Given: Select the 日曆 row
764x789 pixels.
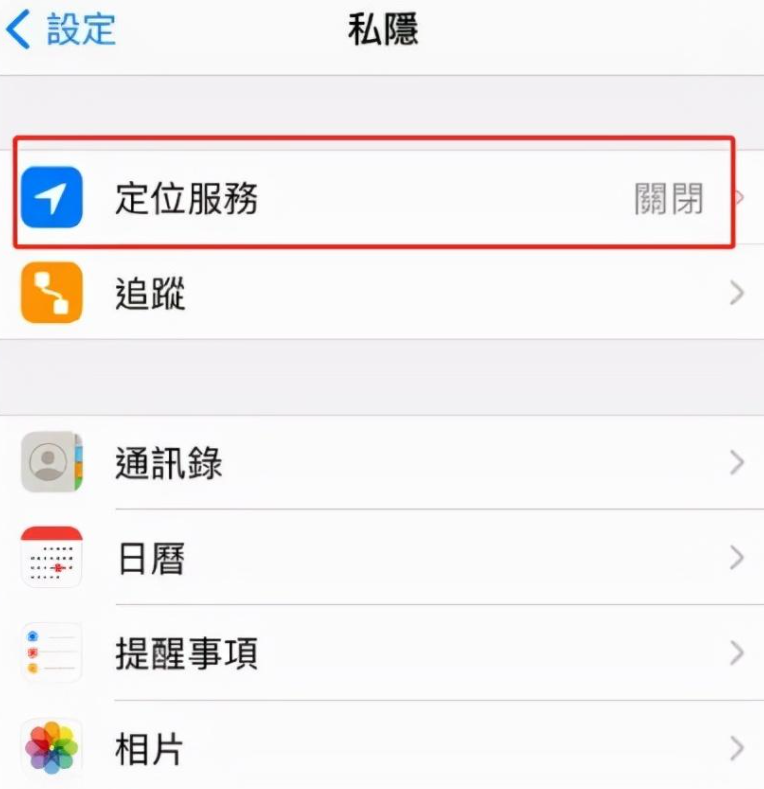Looking at the screenshot, I should coord(380,557).
